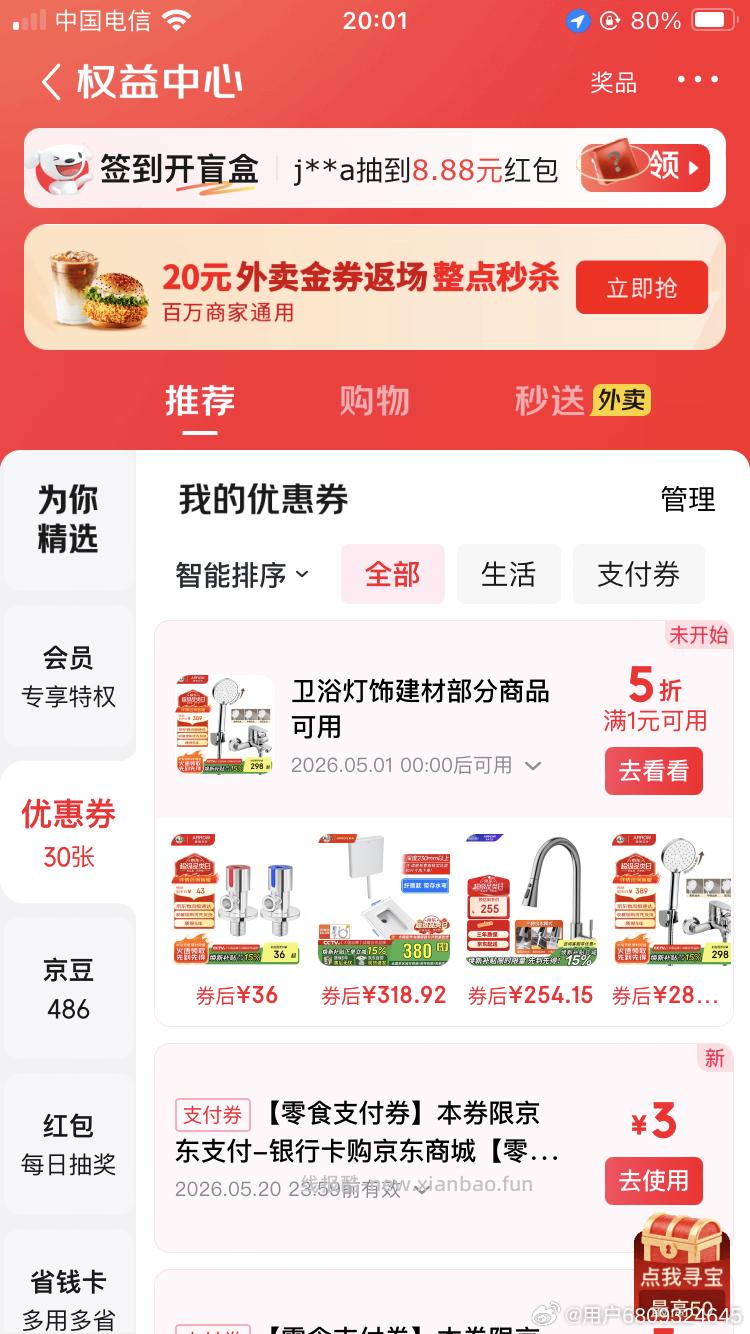Select the 生活 coupon filter
The height and width of the screenshot is (1334, 750).
tap(509, 574)
